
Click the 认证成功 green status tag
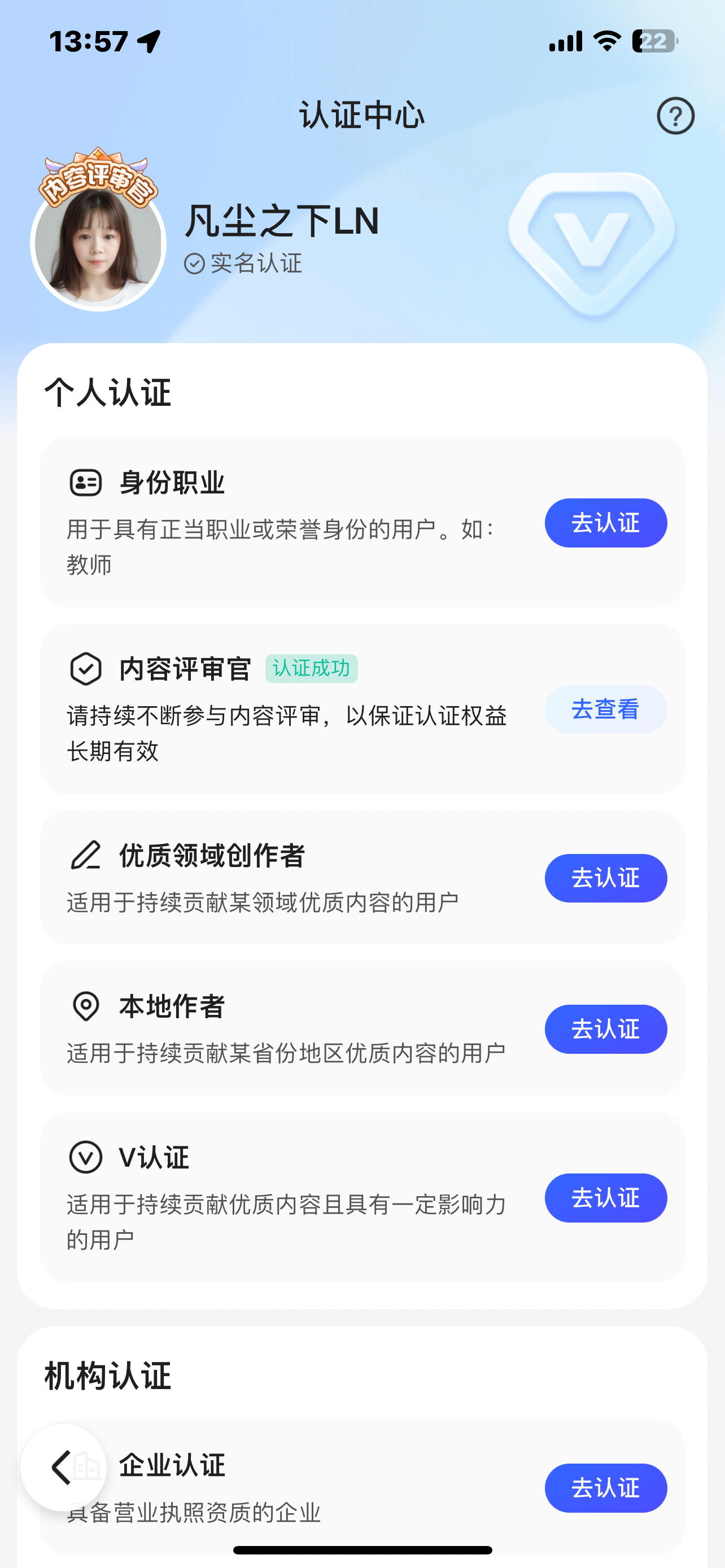click(312, 668)
